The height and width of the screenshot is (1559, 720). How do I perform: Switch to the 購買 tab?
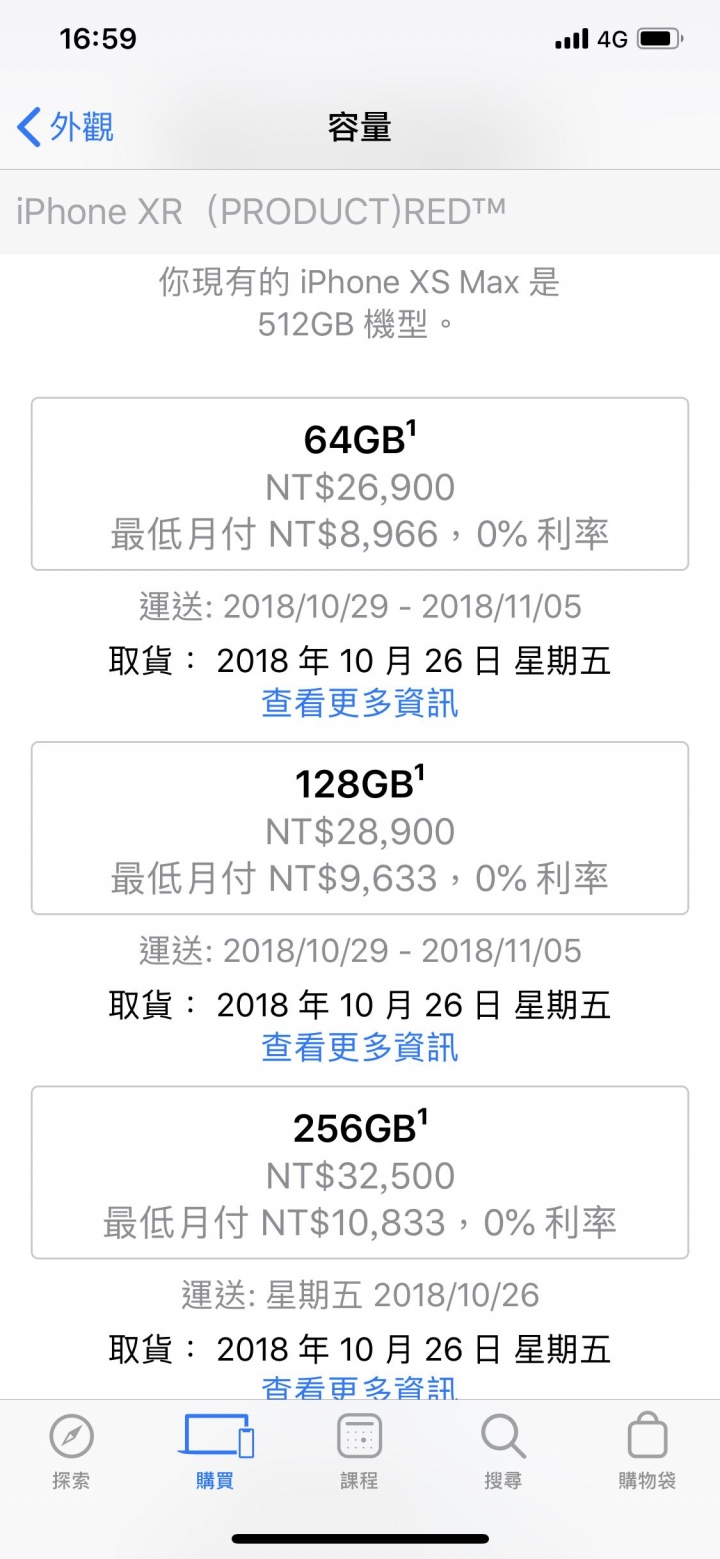pyautogui.click(x=216, y=1452)
